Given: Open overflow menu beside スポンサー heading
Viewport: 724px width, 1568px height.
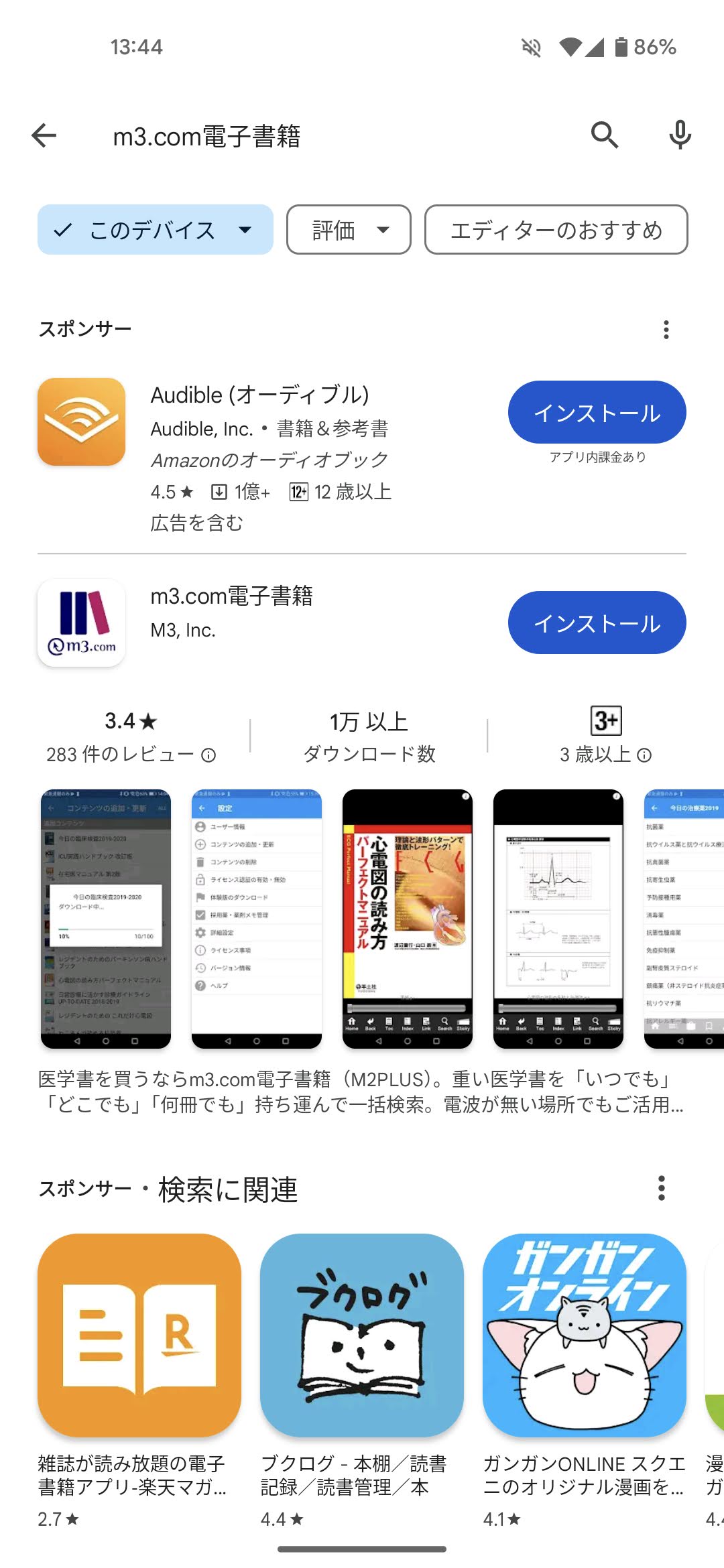Looking at the screenshot, I should 666,329.
